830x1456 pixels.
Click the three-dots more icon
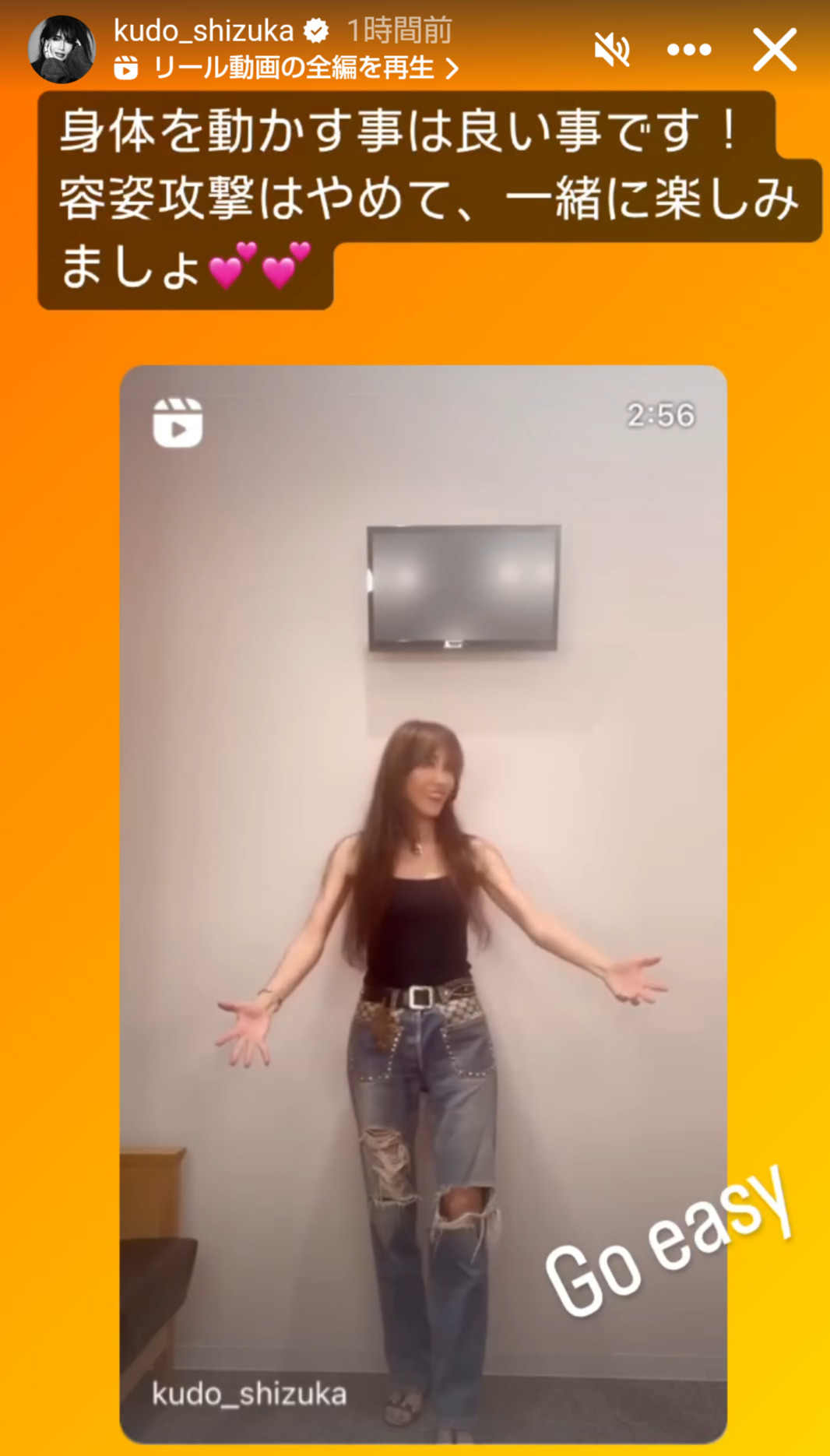(x=688, y=49)
